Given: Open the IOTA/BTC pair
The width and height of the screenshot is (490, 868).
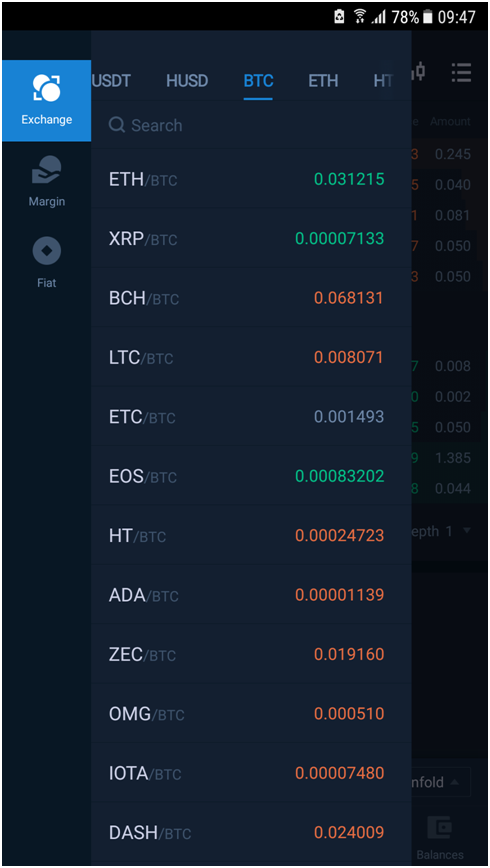Looking at the screenshot, I should click(251, 773).
